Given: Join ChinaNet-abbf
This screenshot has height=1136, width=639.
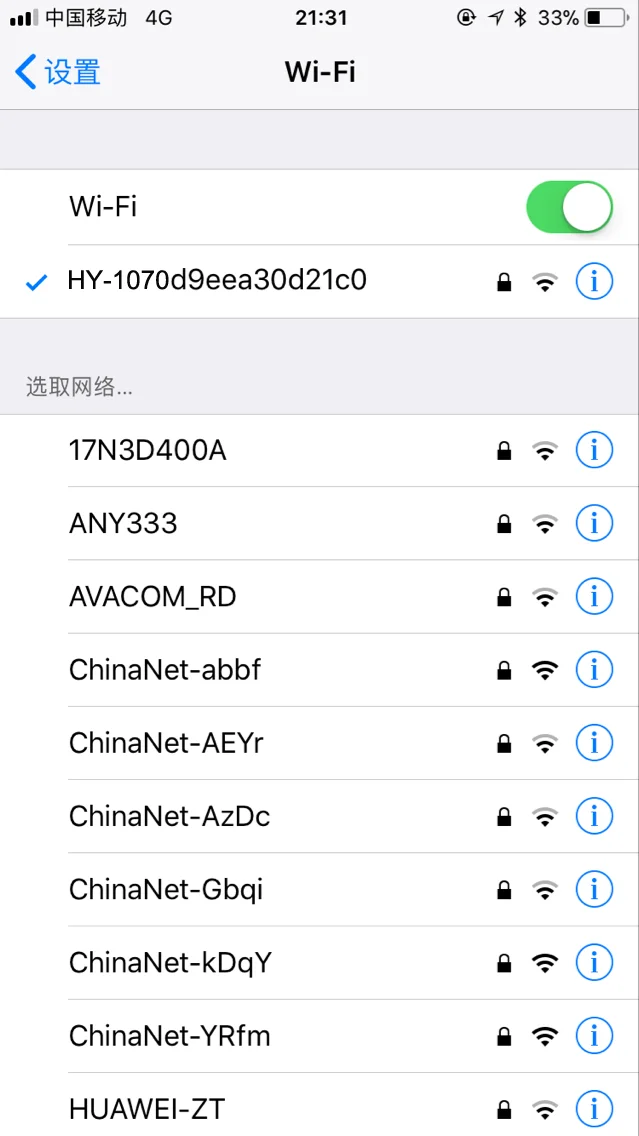Looking at the screenshot, I should pos(320,669).
